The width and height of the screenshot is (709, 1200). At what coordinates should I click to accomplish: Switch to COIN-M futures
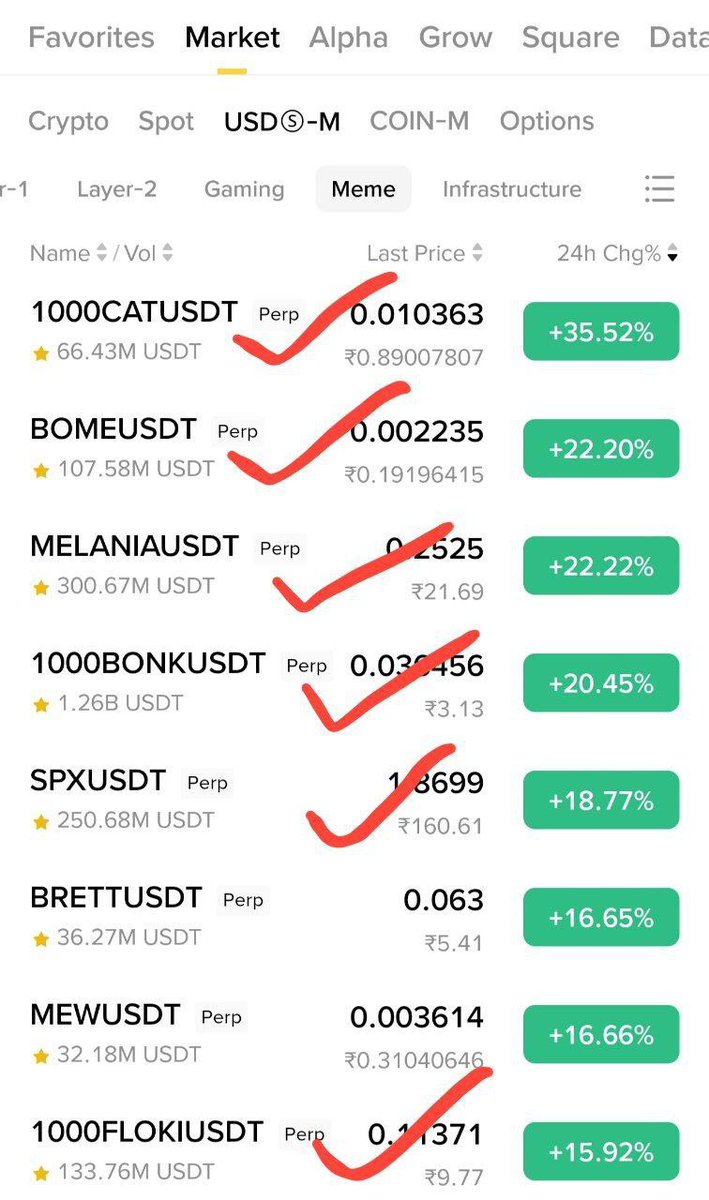pyautogui.click(x=419, y=122)
